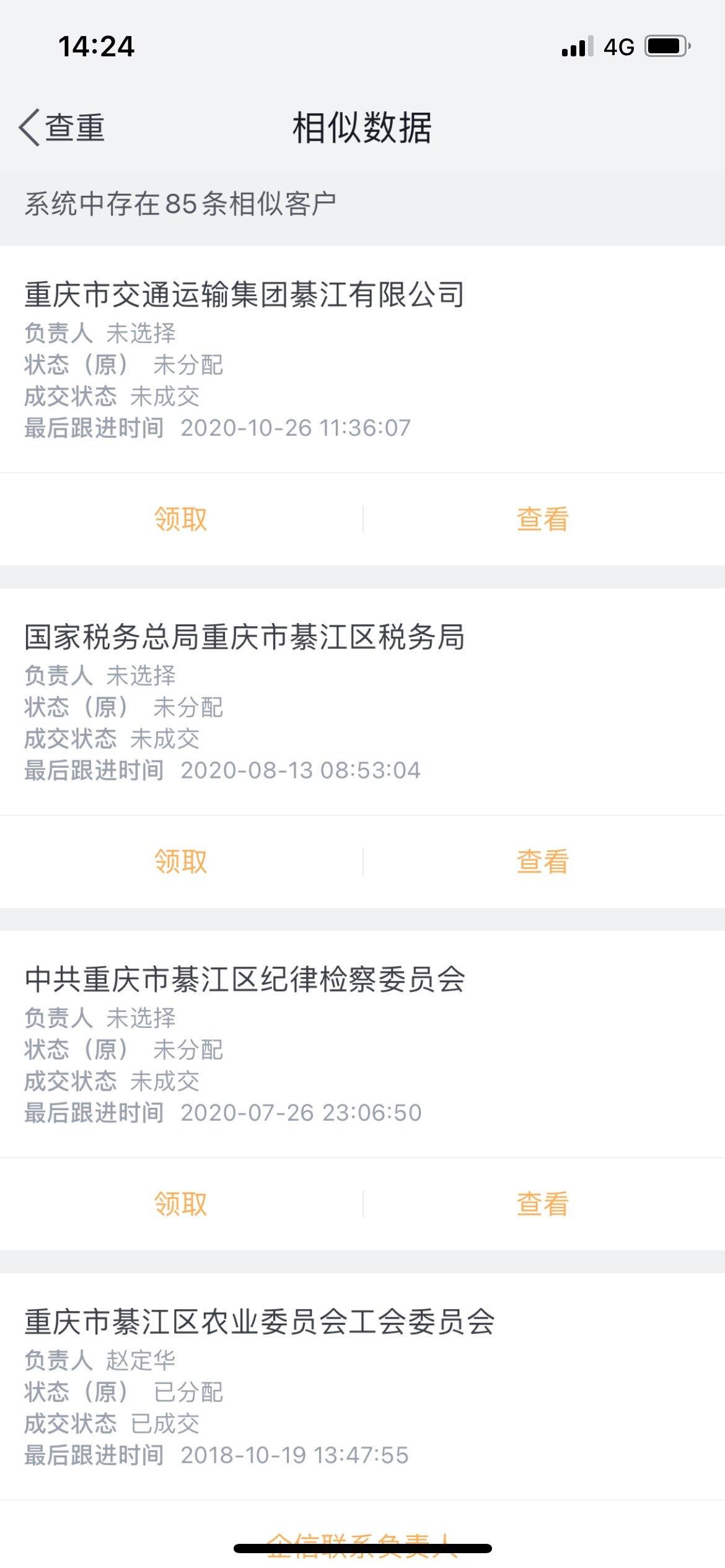
Task: Claim 国家税务总局重庆市綦江区税务局 with 领取
Action: click(x=180, y=861)
